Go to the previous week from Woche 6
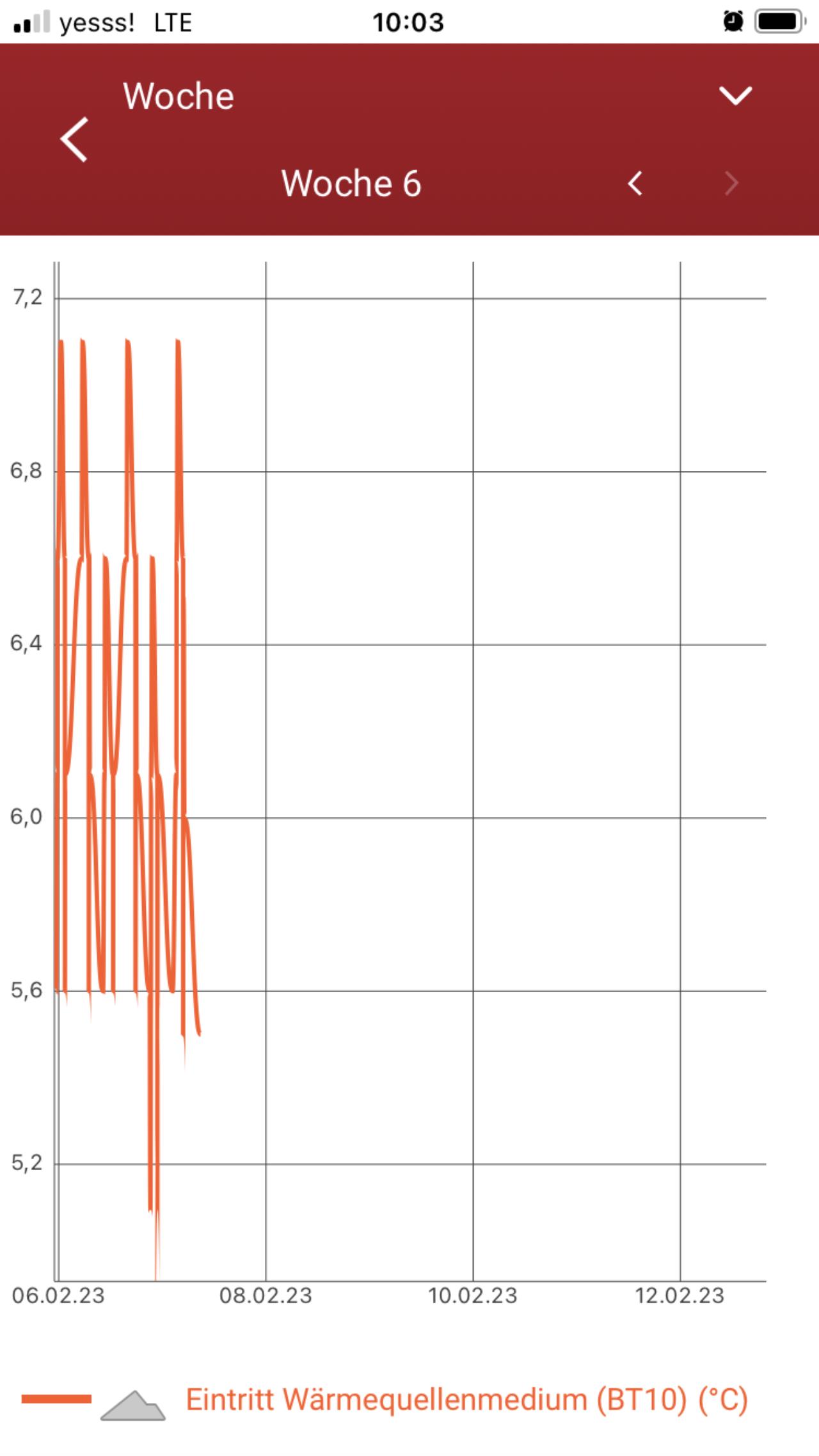 [x=635, y=184]
